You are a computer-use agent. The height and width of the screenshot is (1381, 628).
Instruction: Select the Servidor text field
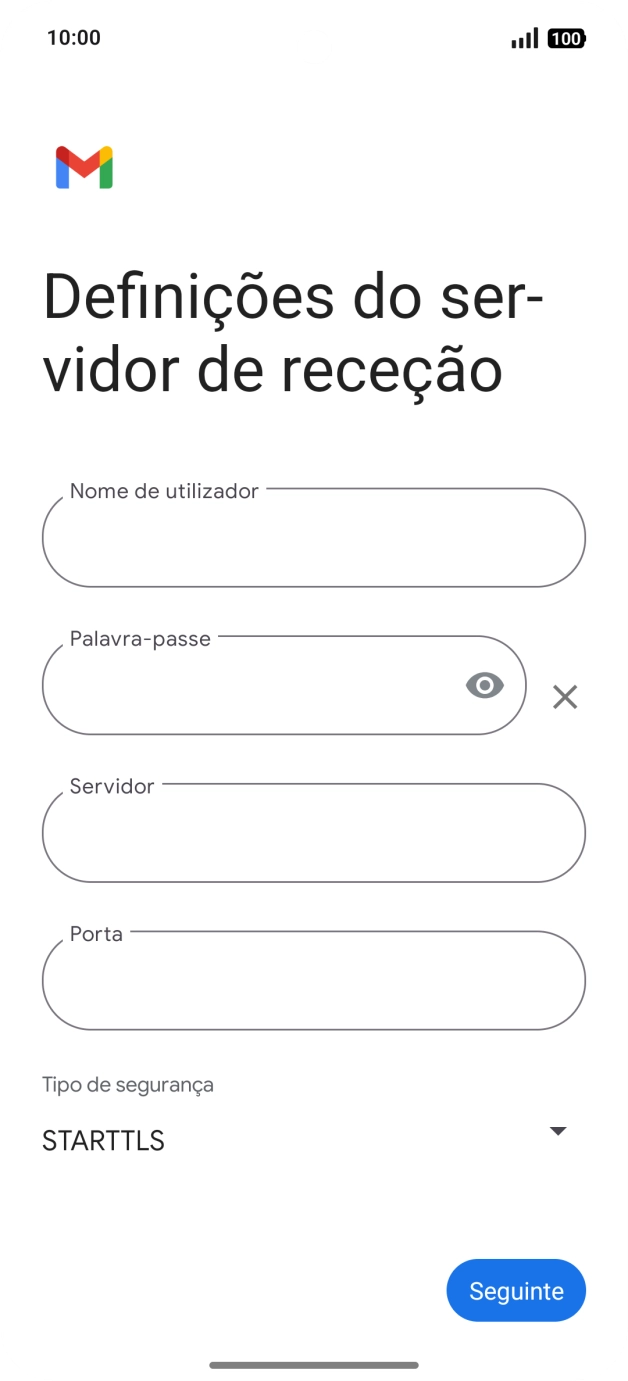(x=313, y=833)
